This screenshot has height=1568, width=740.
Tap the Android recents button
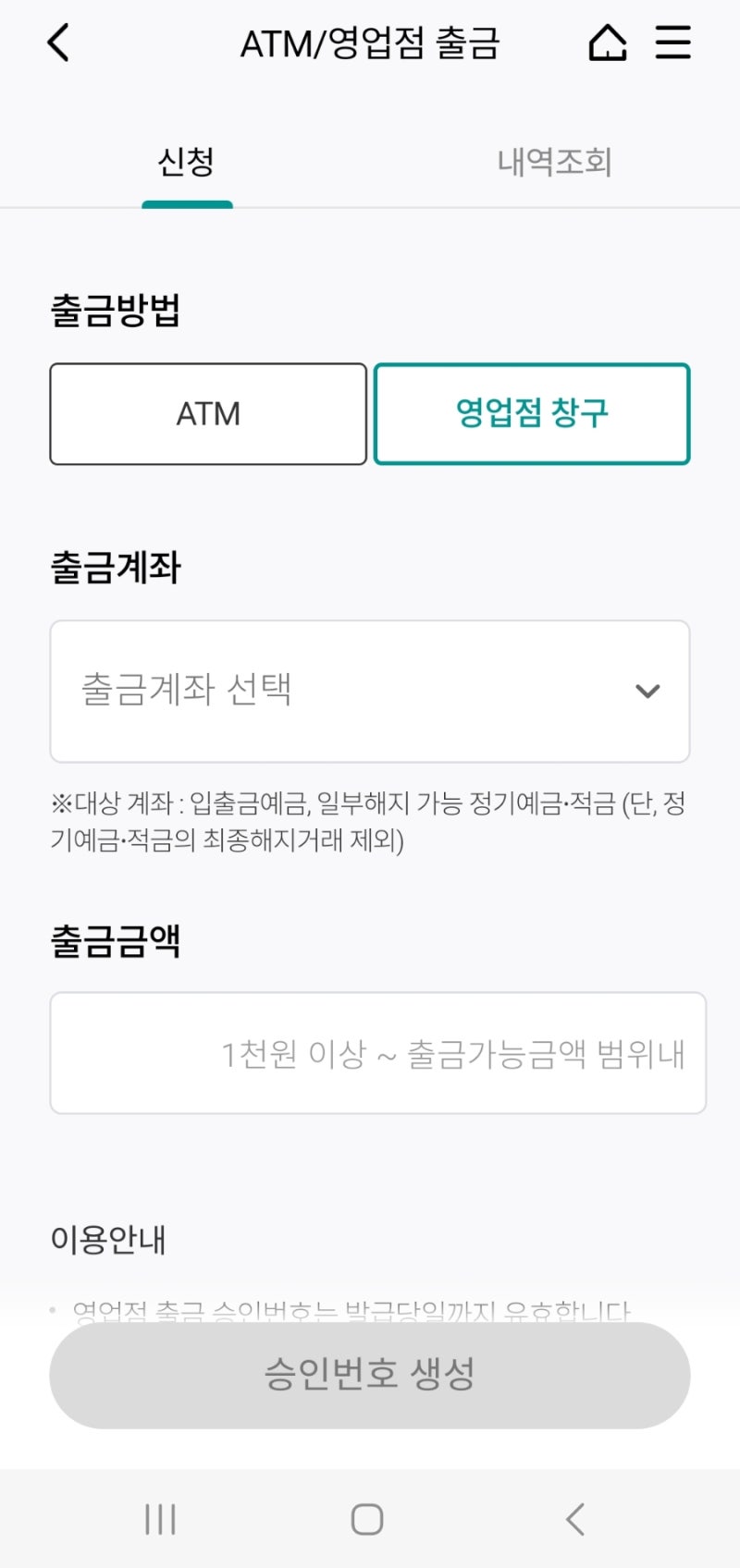(x=161, y=1516)
